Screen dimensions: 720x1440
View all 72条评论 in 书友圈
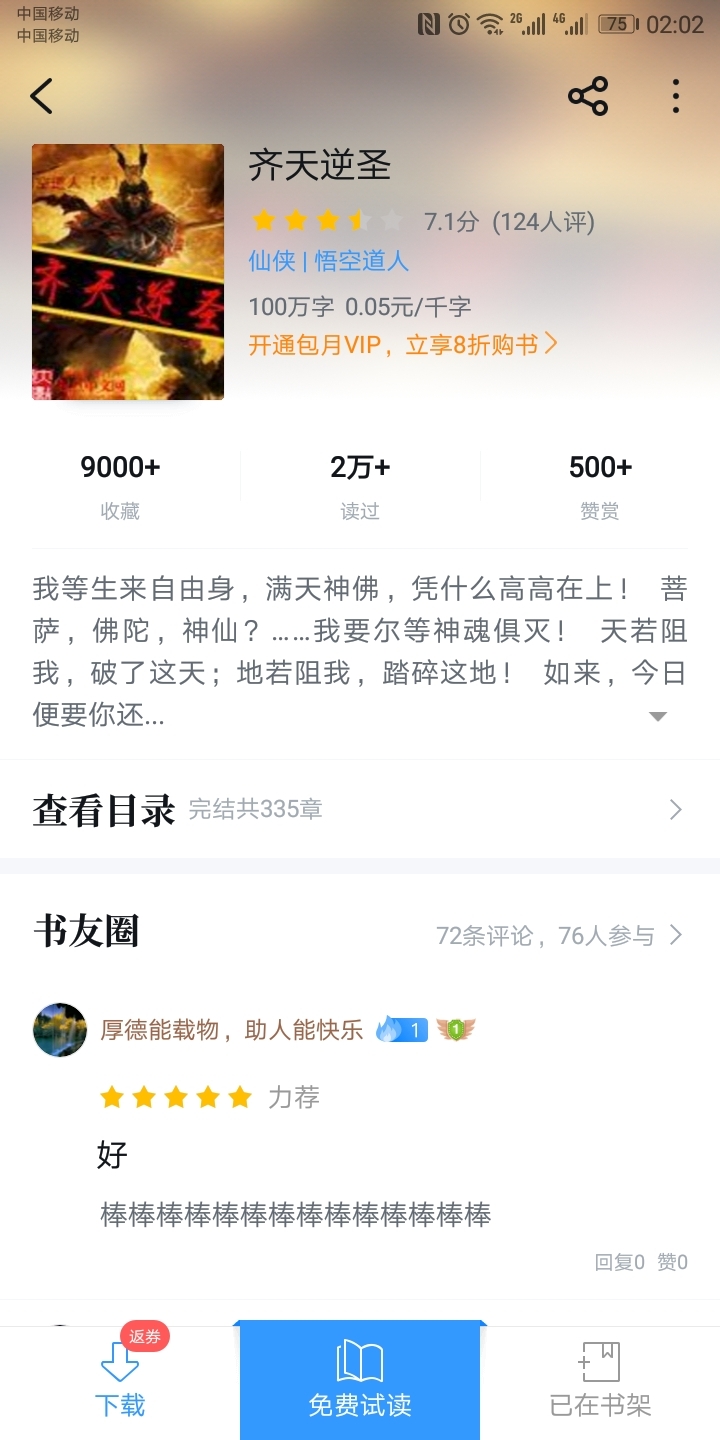point(560,936)
